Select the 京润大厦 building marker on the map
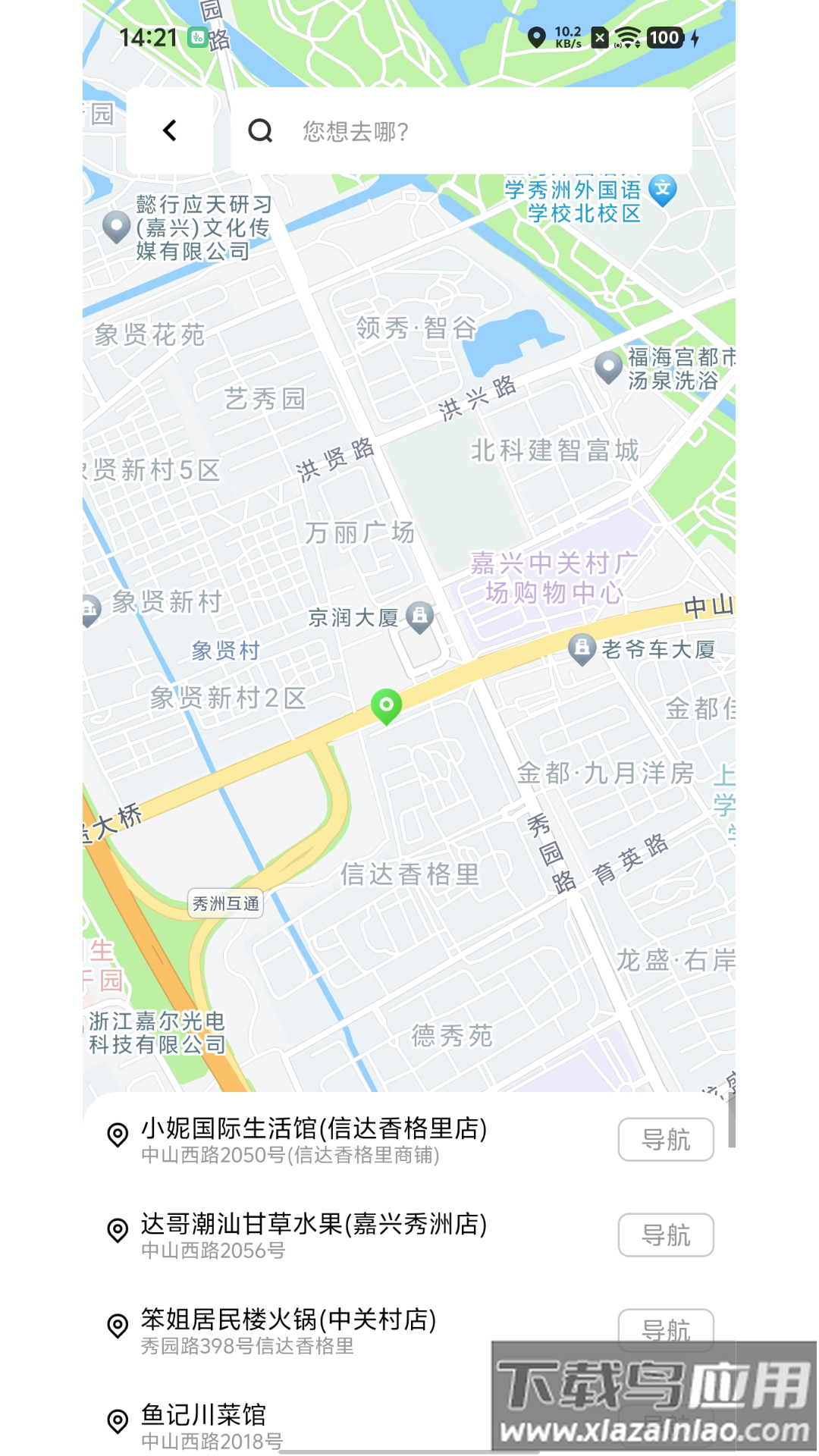The width and height of the screenshot is (819, 1456). [x=419, y=617]
